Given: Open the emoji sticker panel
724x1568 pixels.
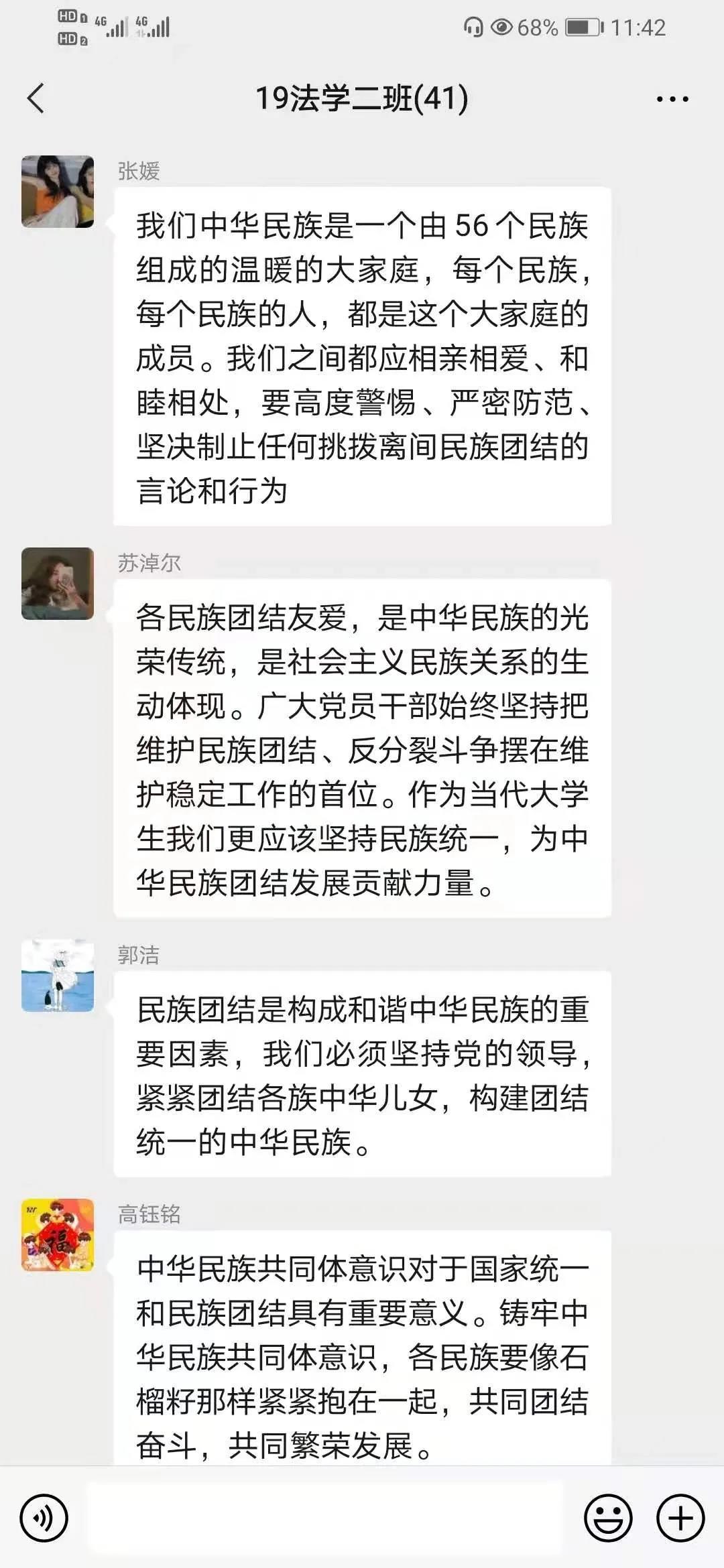Looking at the screenshot, I should (x=608, y=1518).
